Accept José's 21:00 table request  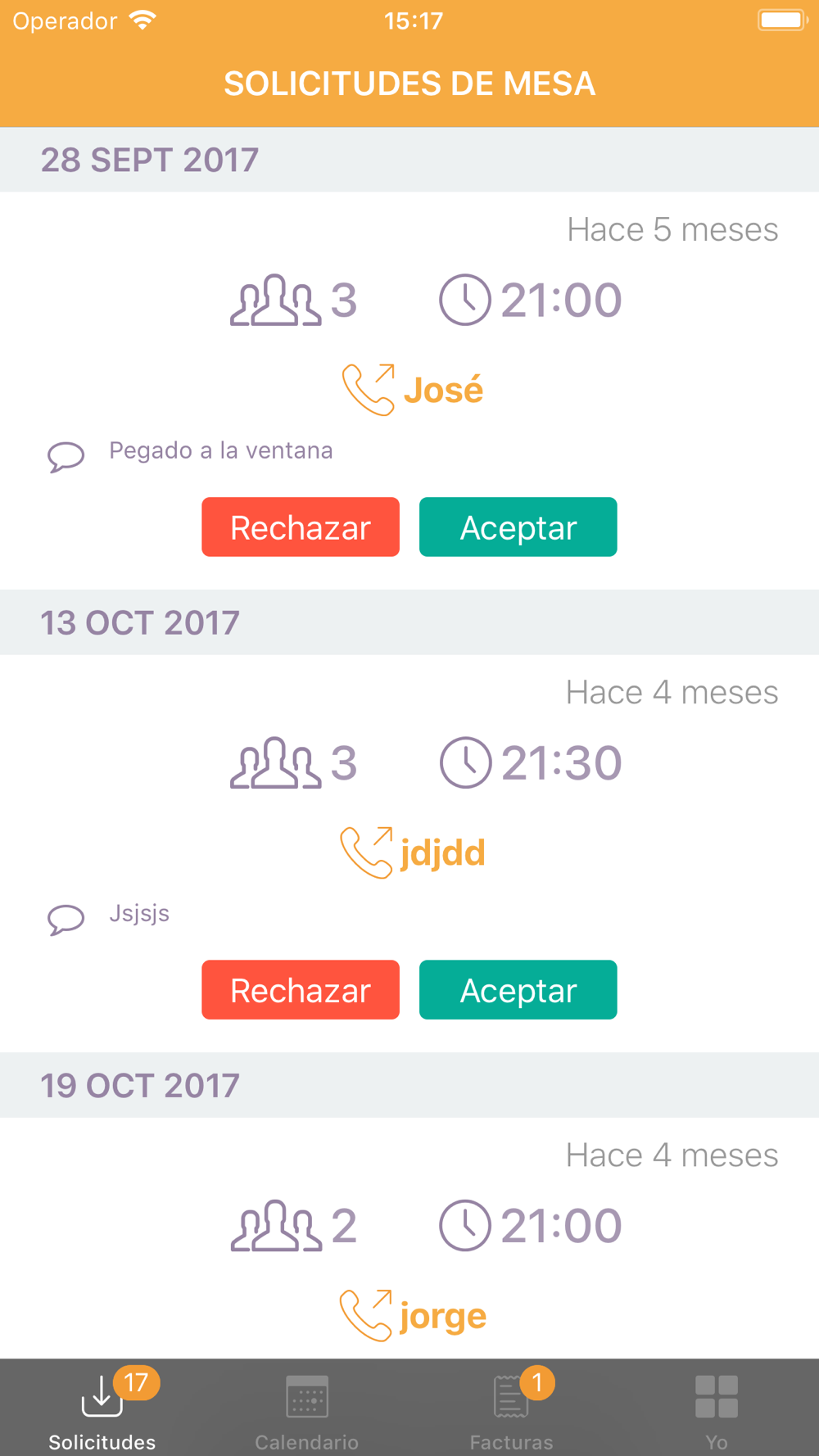(x=518, y=527)
